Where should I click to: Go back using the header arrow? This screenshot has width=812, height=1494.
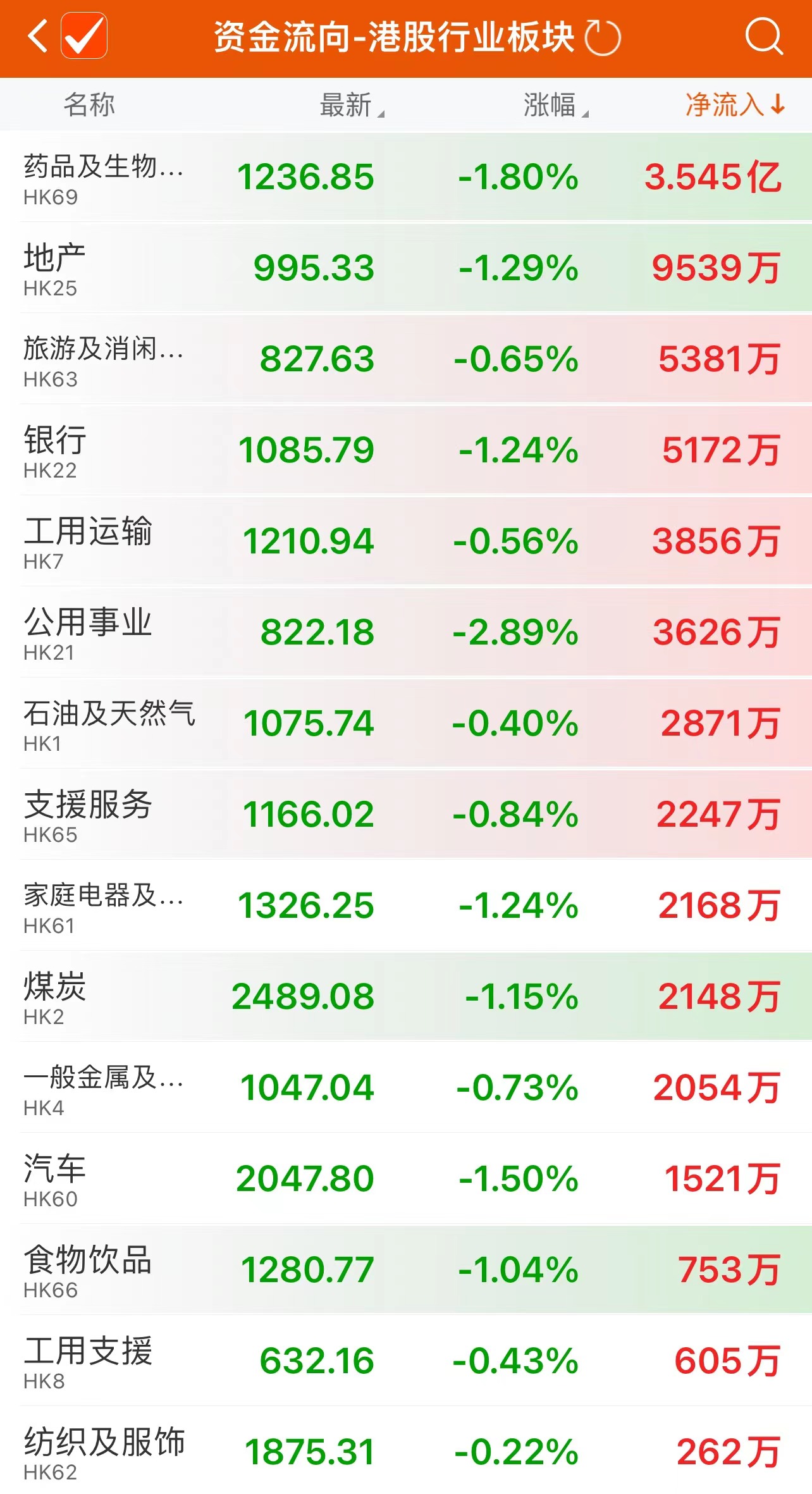point(38,36)
